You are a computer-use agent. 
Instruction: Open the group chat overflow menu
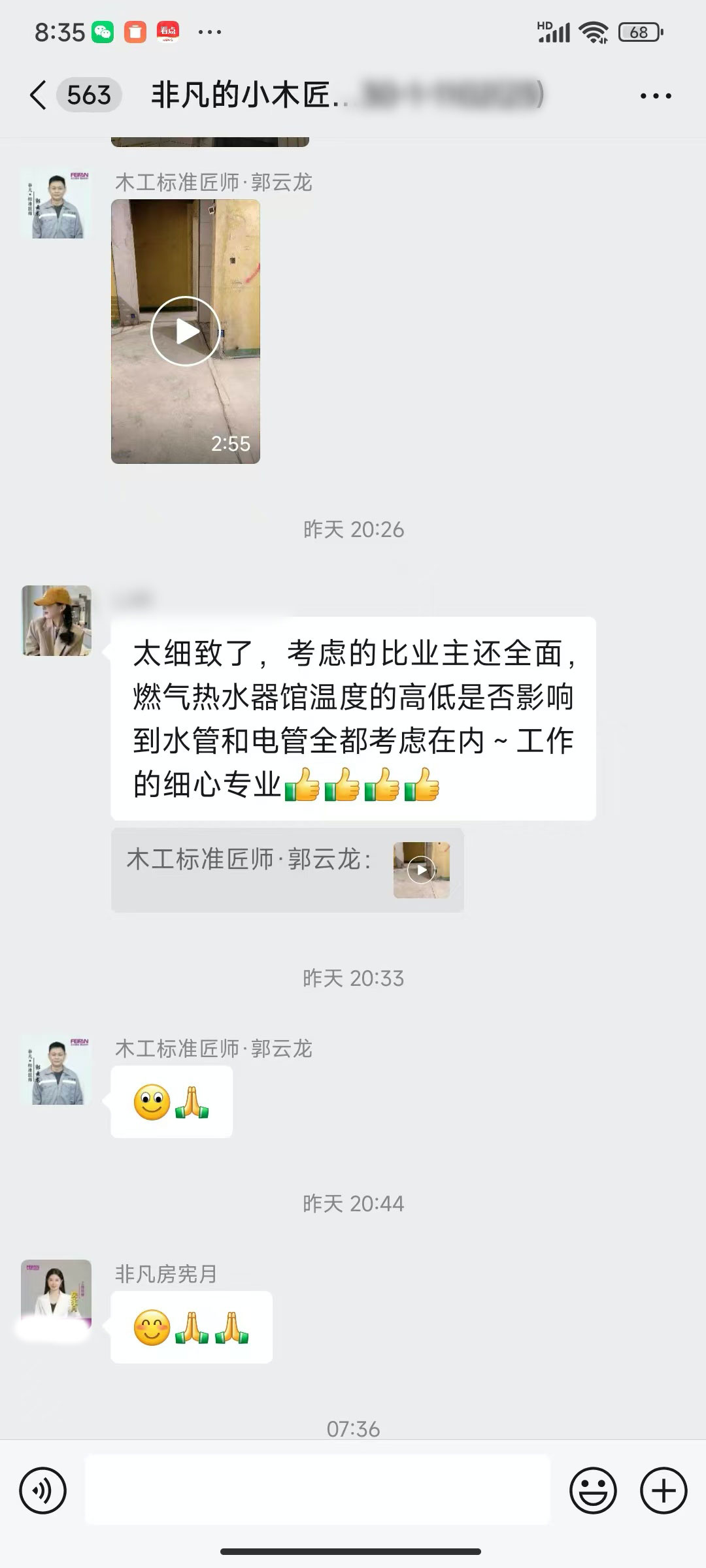pyautogui.click(x=655, y=96)
